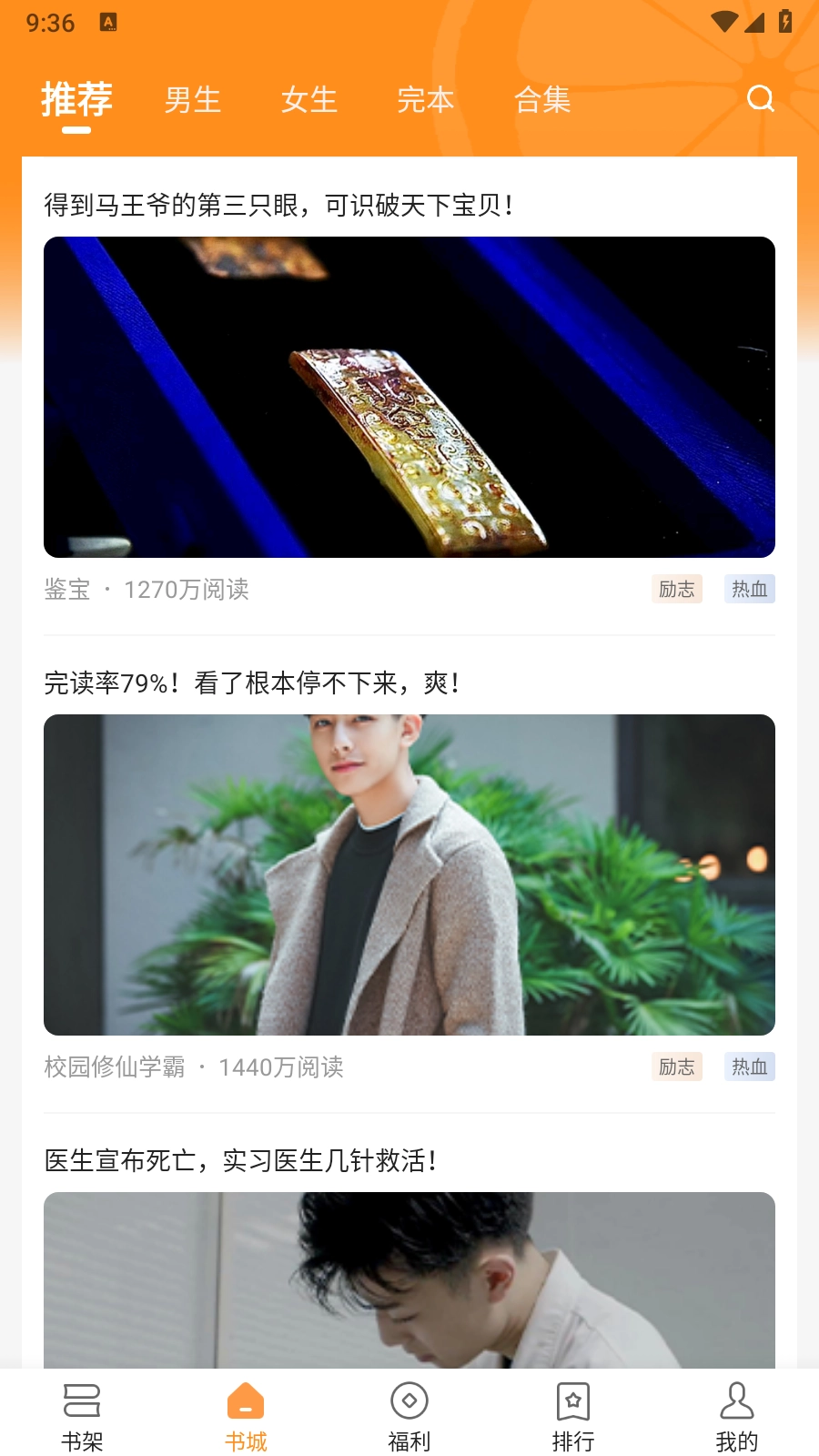The height and width of the screenshot is (1456, 819).
Task: Switch to the 男生 tab
Action: (x=192, y=100)
